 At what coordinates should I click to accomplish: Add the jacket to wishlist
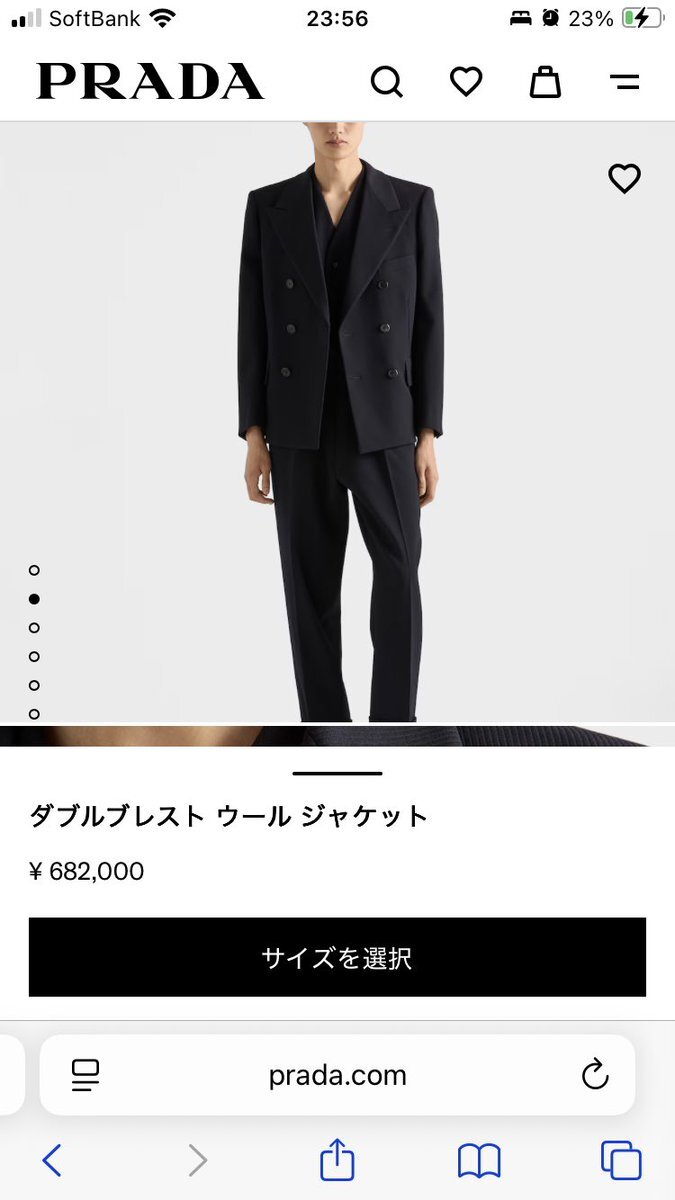624,178
